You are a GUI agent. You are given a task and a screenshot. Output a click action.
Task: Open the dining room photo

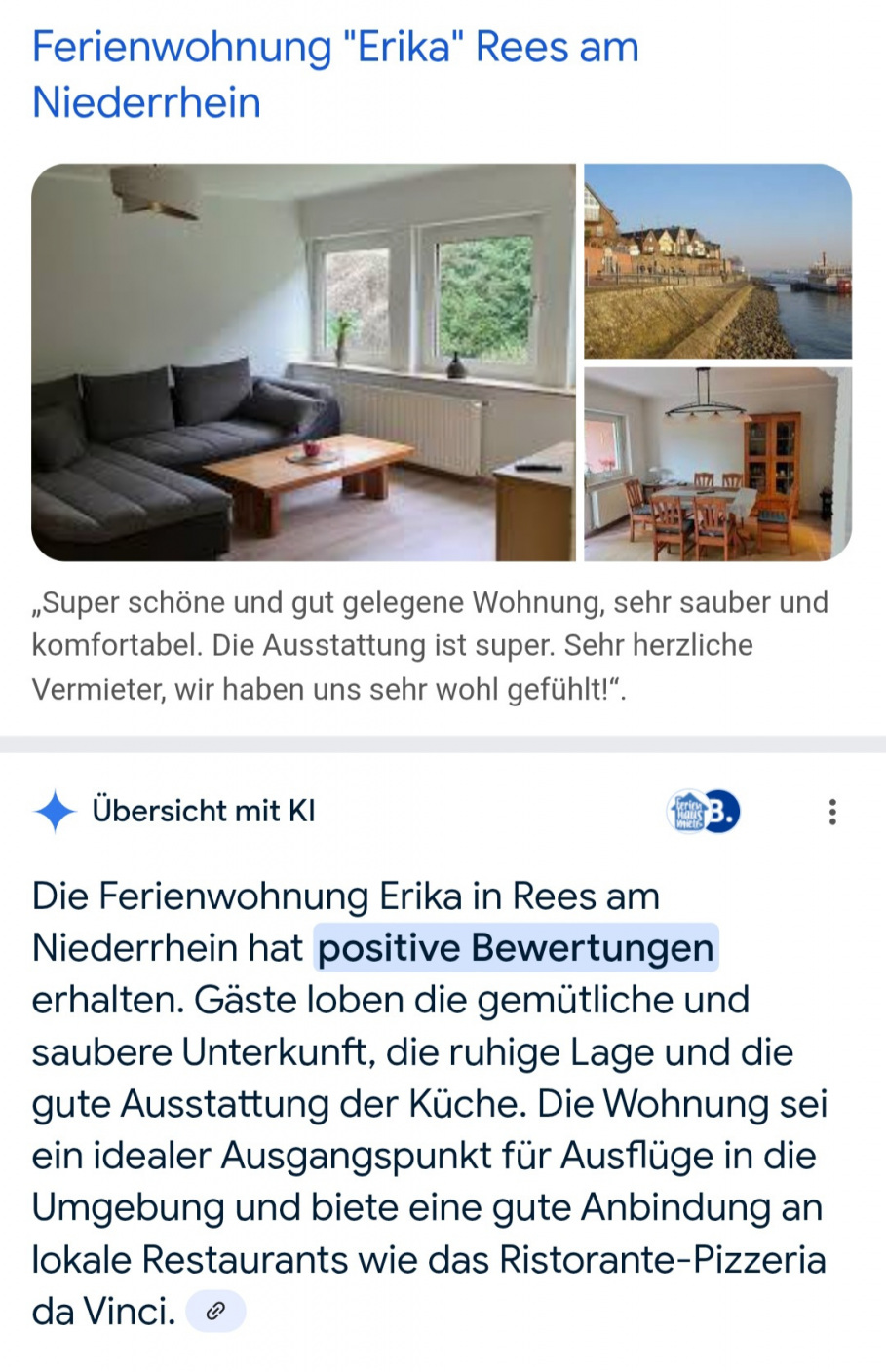click(717, 464)
